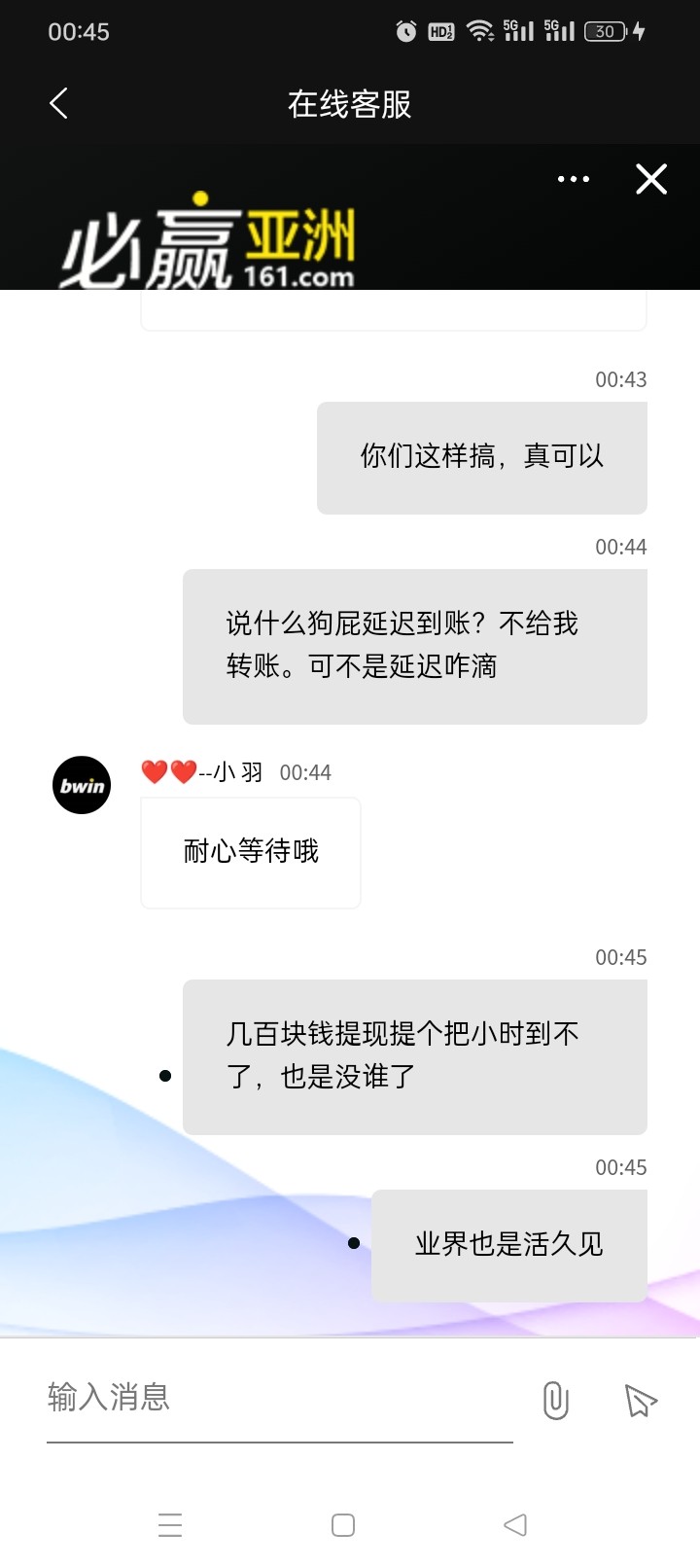The height and width of the screenshot is (1568, 700).
Task: Open the three-dot chat options menu
Action: pos(573,179)
